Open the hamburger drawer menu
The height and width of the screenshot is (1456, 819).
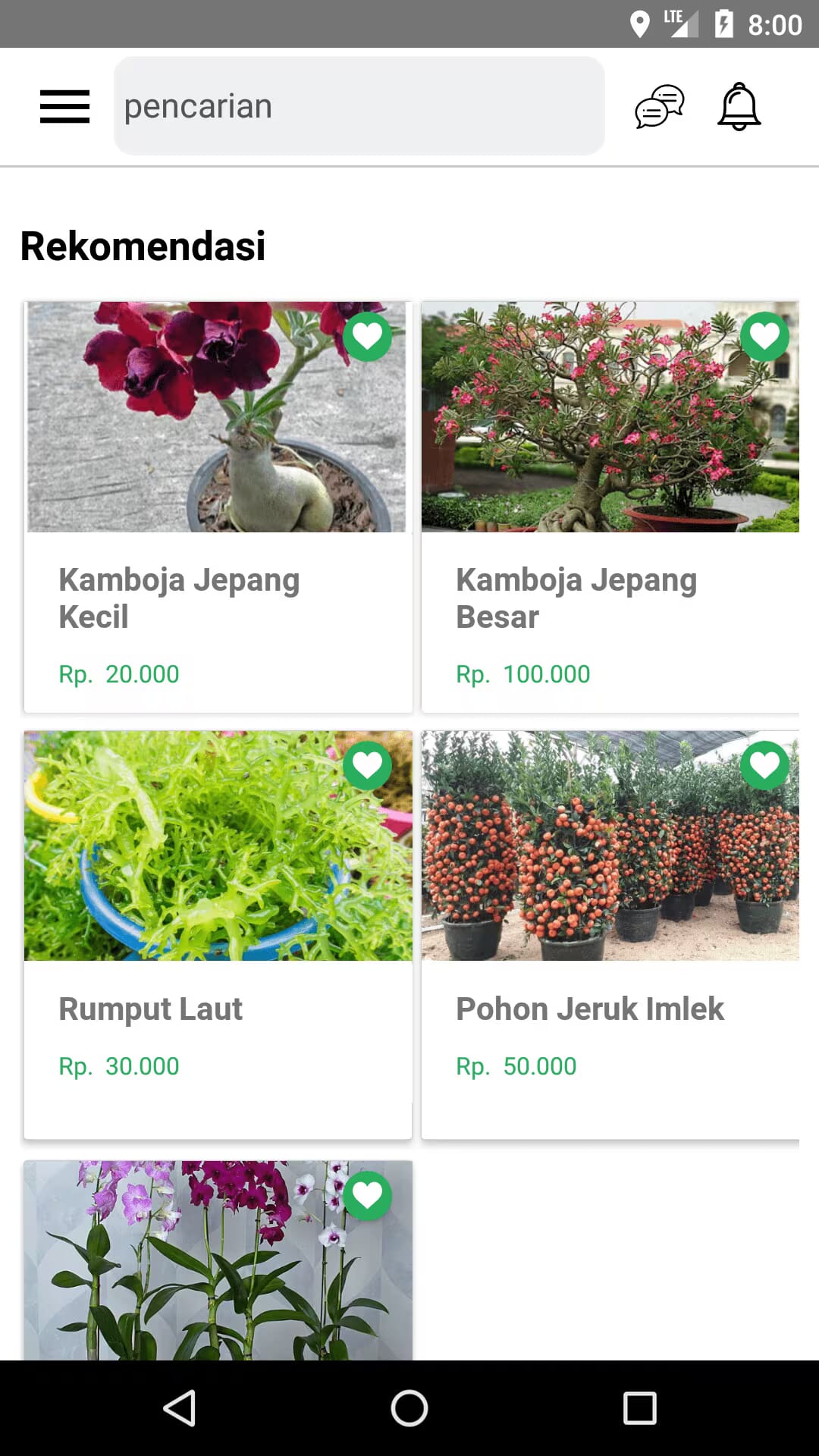(64, 106)
